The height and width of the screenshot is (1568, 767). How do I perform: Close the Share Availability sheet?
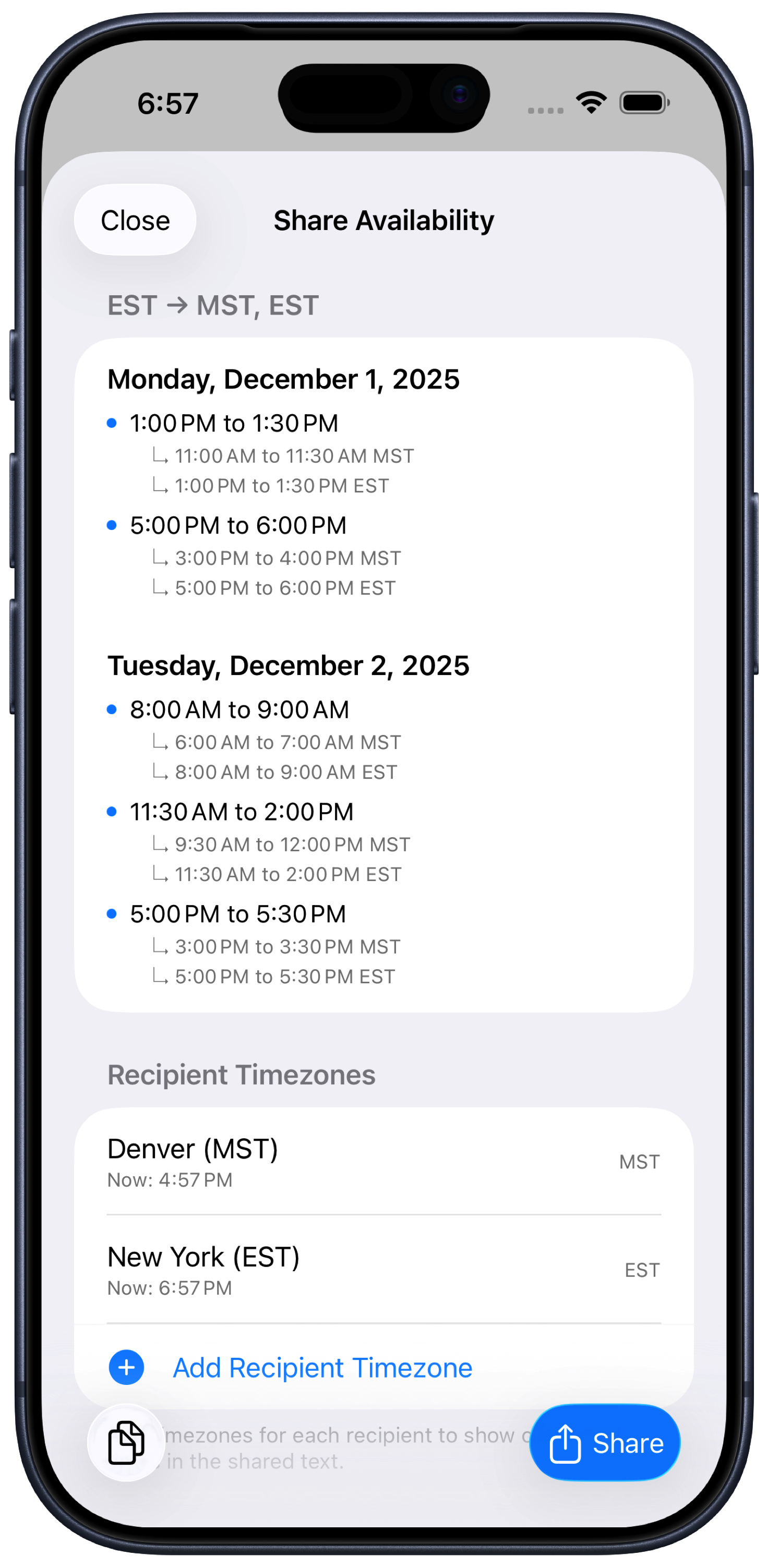[135, 220]
